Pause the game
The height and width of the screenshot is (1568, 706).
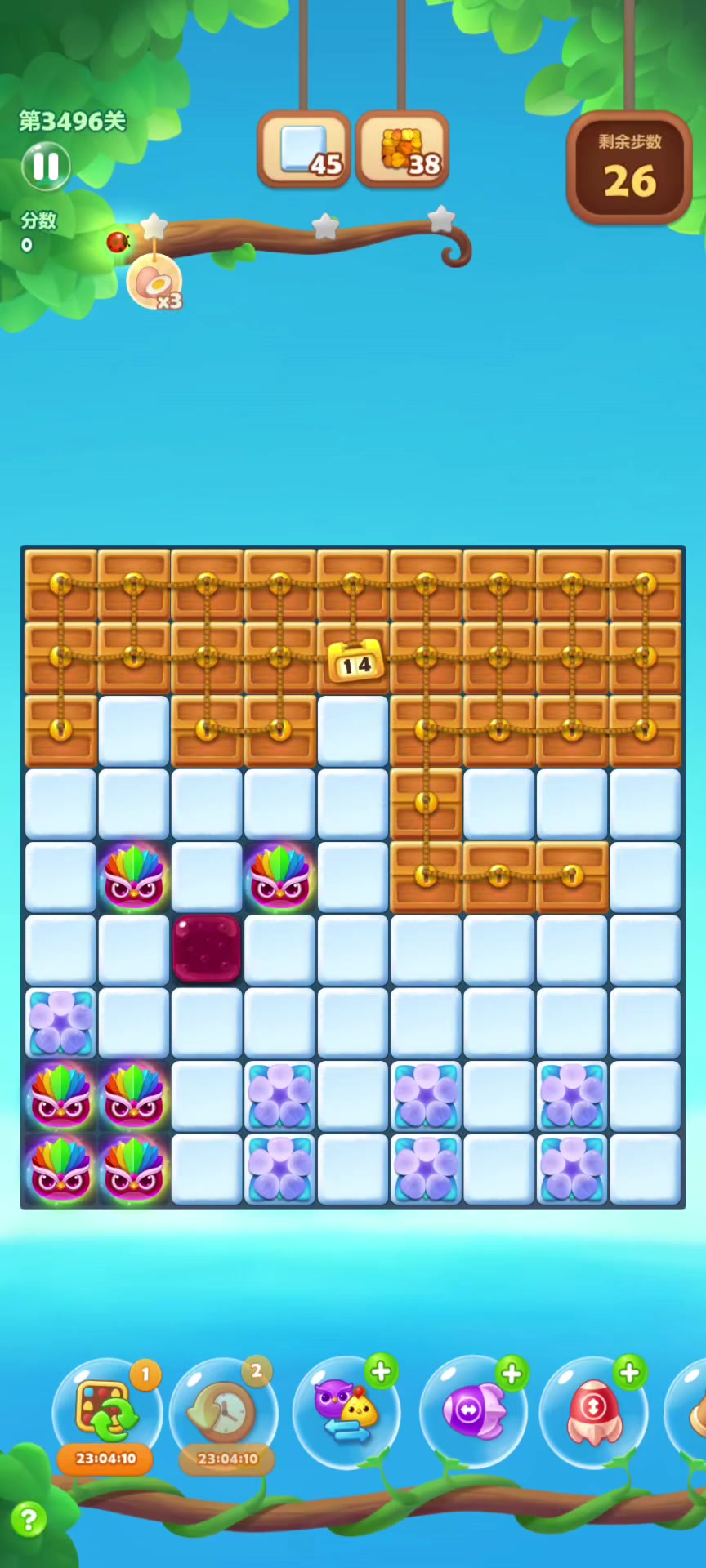[x=46, y=166]
